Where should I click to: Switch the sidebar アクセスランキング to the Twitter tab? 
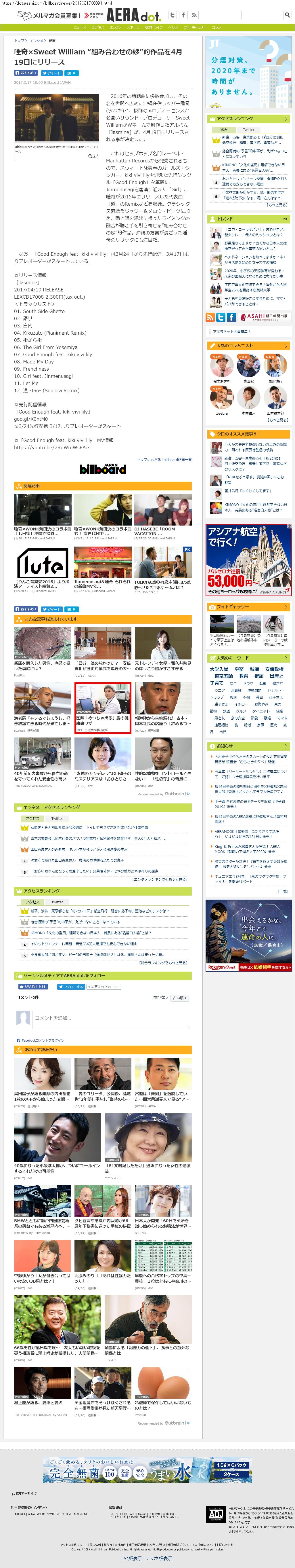pos(249,129)
